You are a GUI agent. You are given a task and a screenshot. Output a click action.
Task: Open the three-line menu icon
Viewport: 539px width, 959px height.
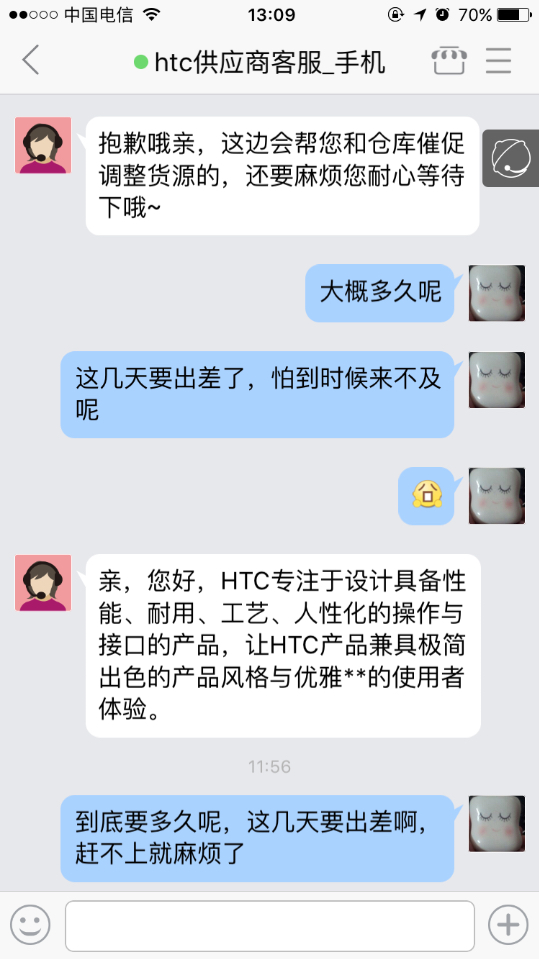pyautogui.click(x=499, y=61)
